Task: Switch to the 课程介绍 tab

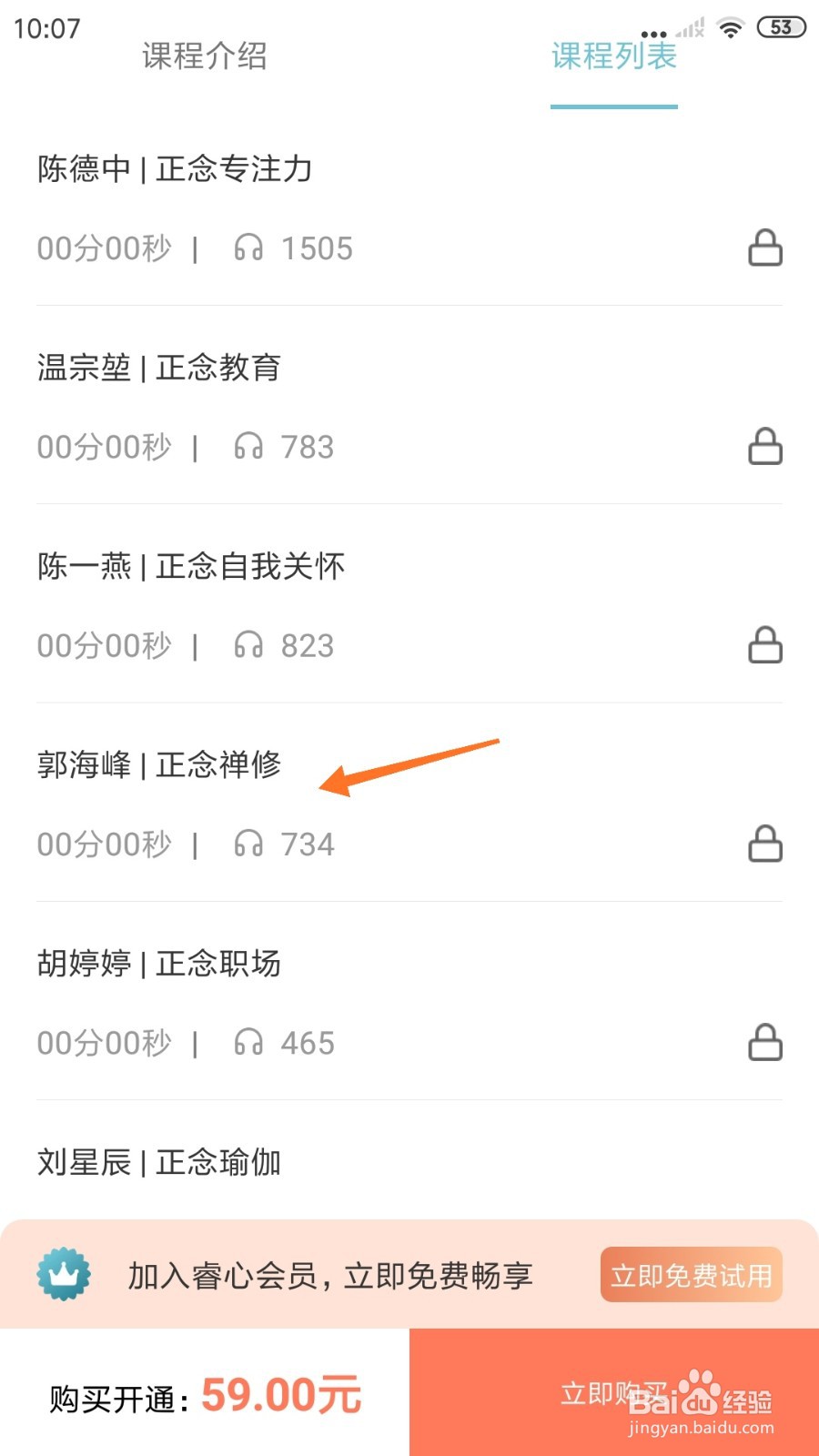Action: [205, 56]
